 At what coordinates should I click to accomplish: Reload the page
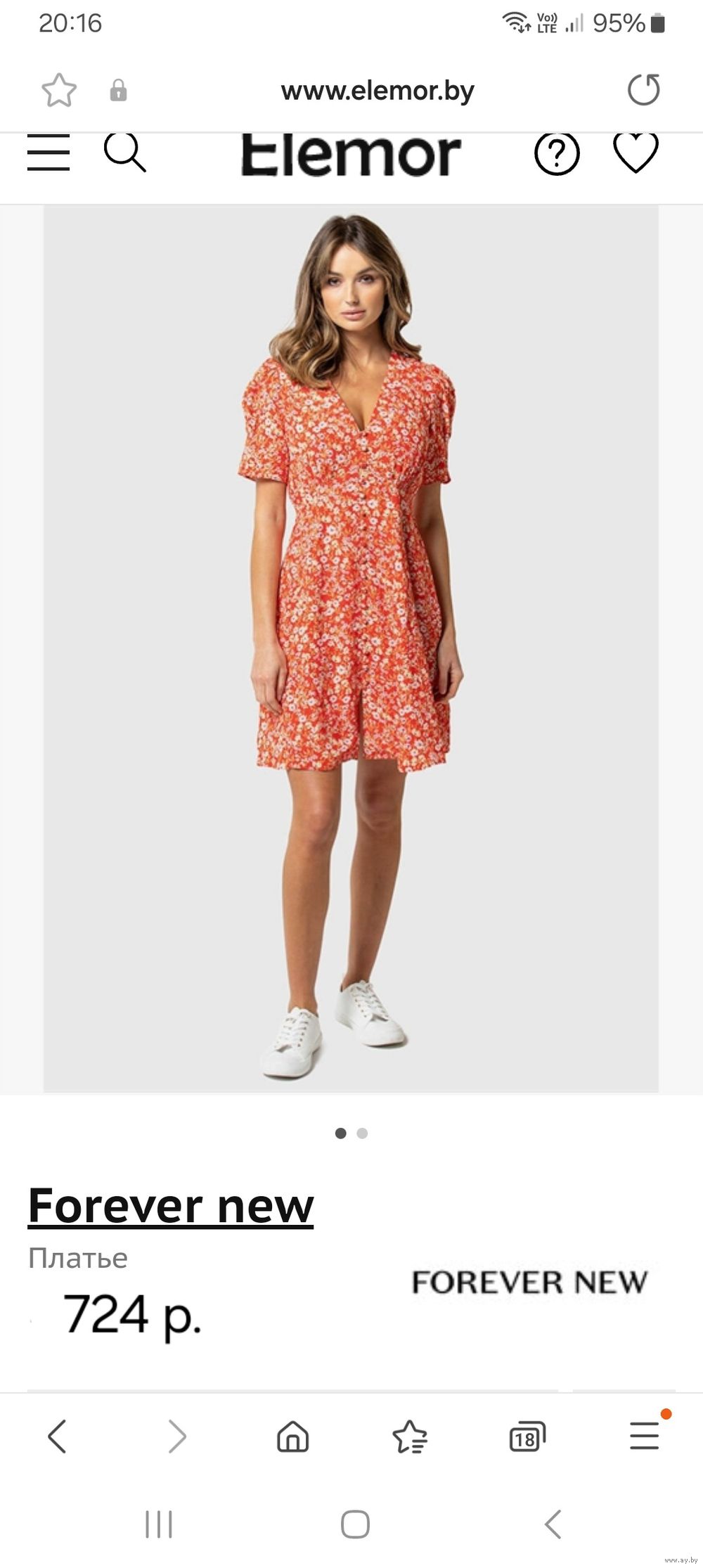[x=643, y=90]
